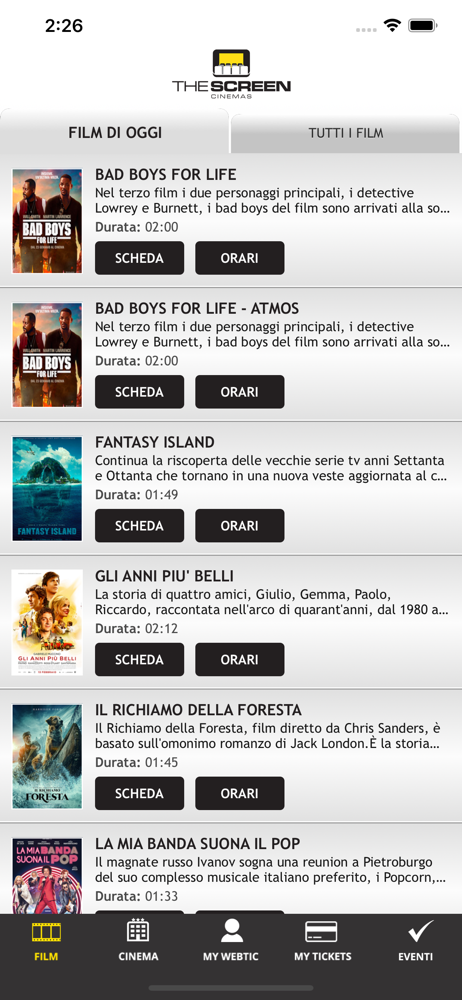Open SCHEDA for Gli Anni Piu' Belli
Viewport: 462px width, 1000px height.
click(x=139, y=659)
